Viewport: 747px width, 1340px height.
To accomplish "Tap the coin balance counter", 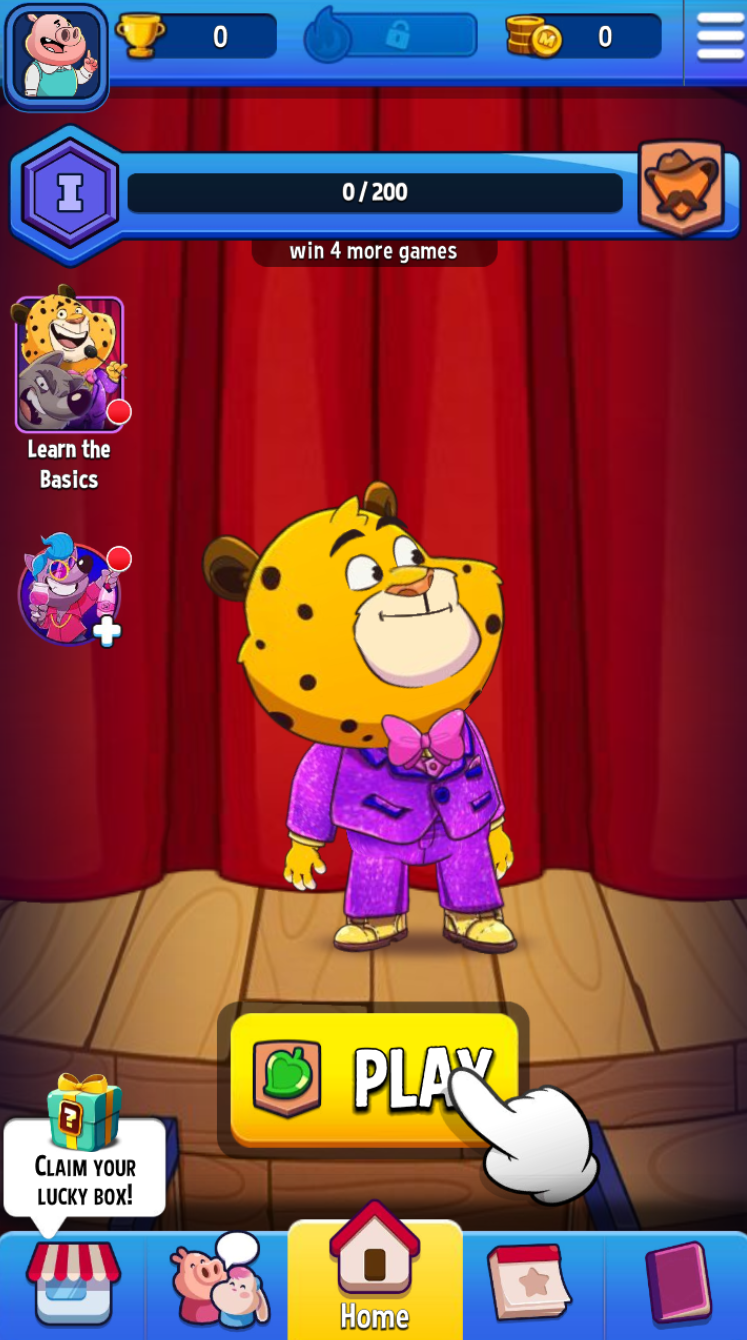I will point(583,37).
